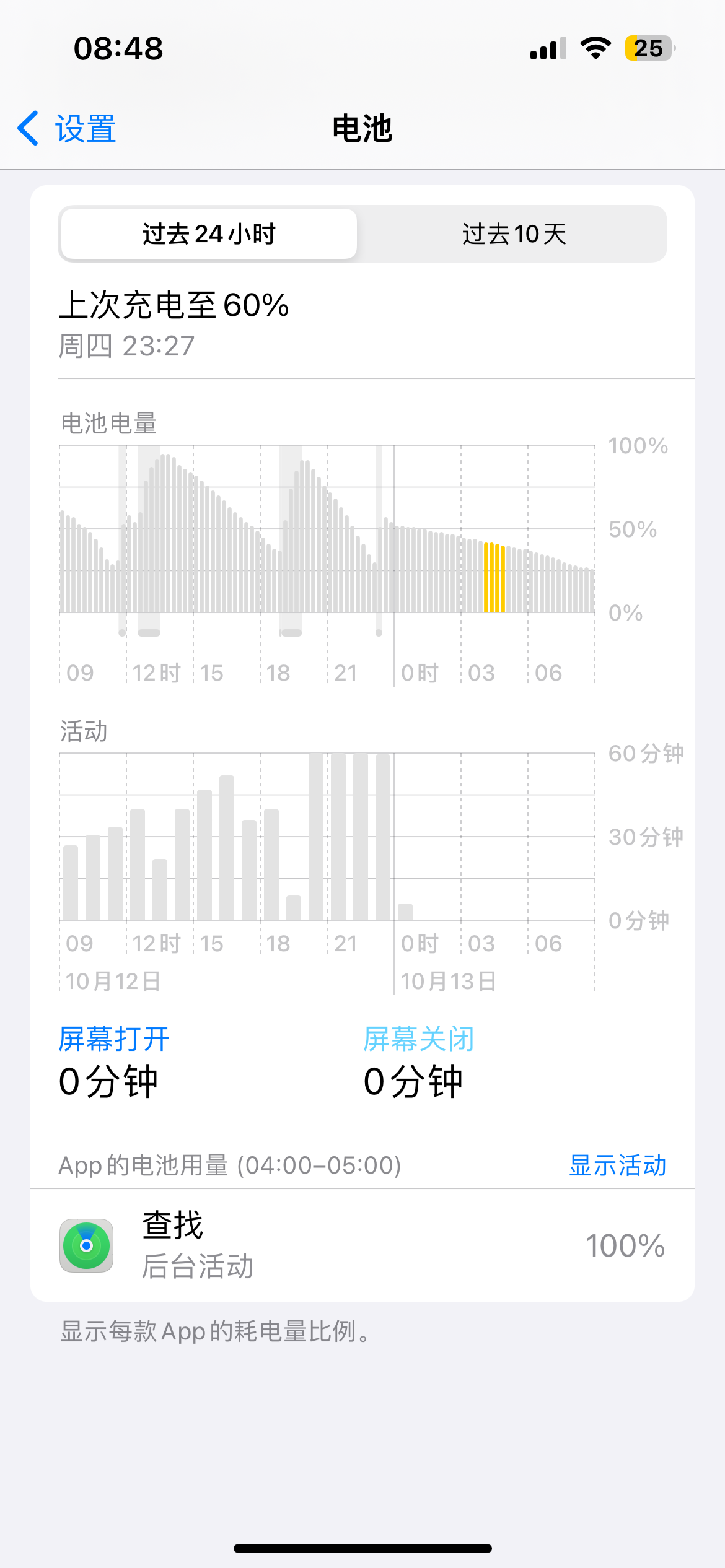Image resolution: width=725 pixels, height=1568 pixels.
Task: Switch to the 过去10天 tab
Action: click(514, 234)
